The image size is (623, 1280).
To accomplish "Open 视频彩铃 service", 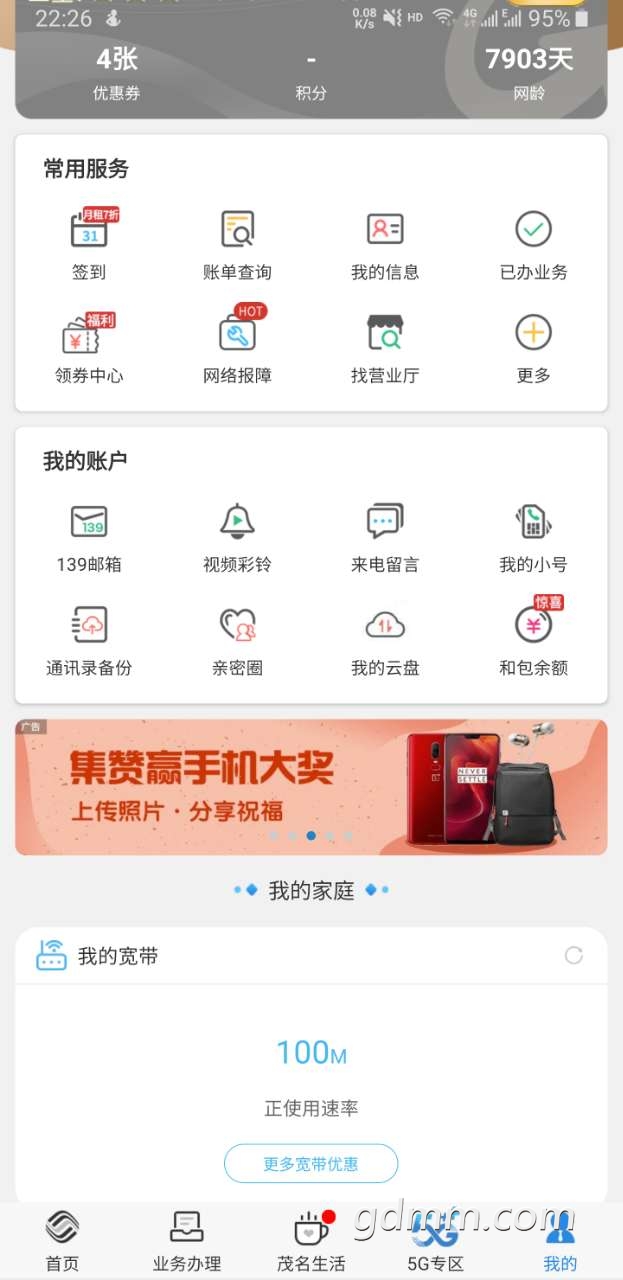I will pyautogui.click(x=237, y=537).
